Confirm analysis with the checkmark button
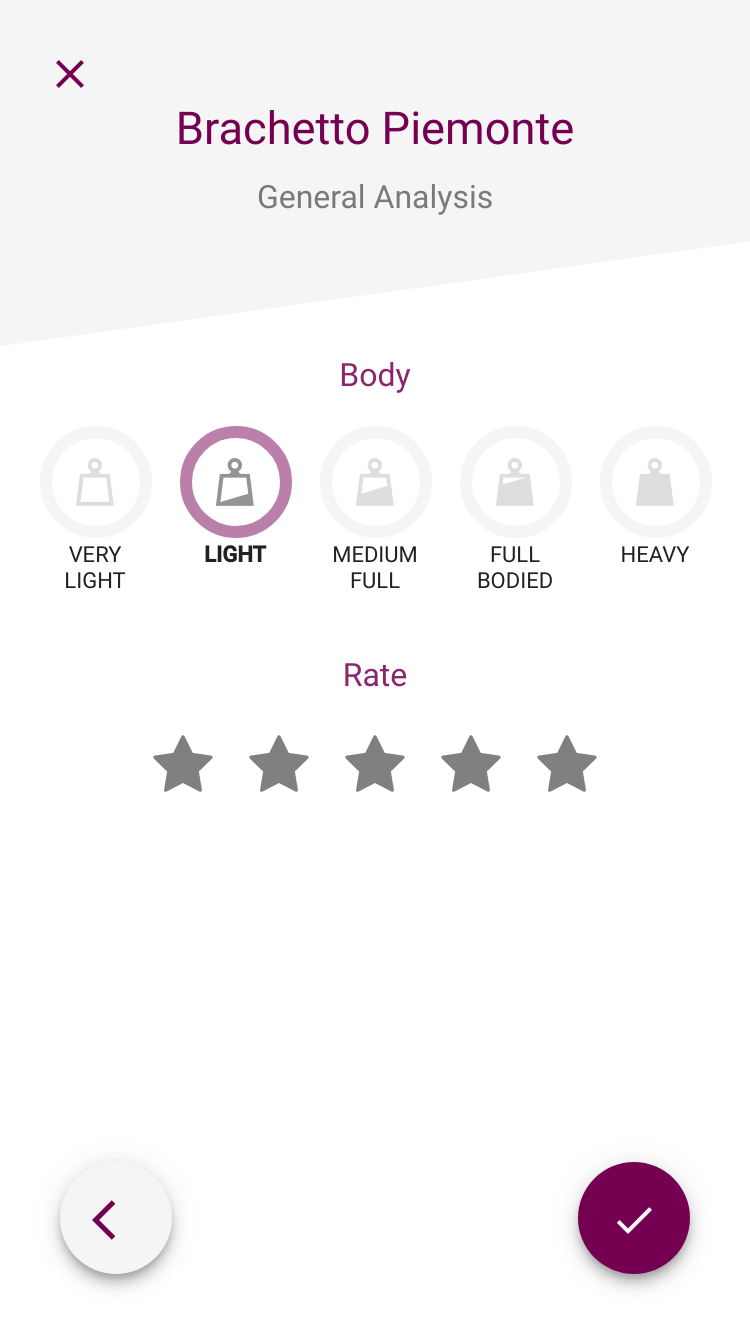The height and width of the screenshot is (1334, 750). coord(634,1218)
